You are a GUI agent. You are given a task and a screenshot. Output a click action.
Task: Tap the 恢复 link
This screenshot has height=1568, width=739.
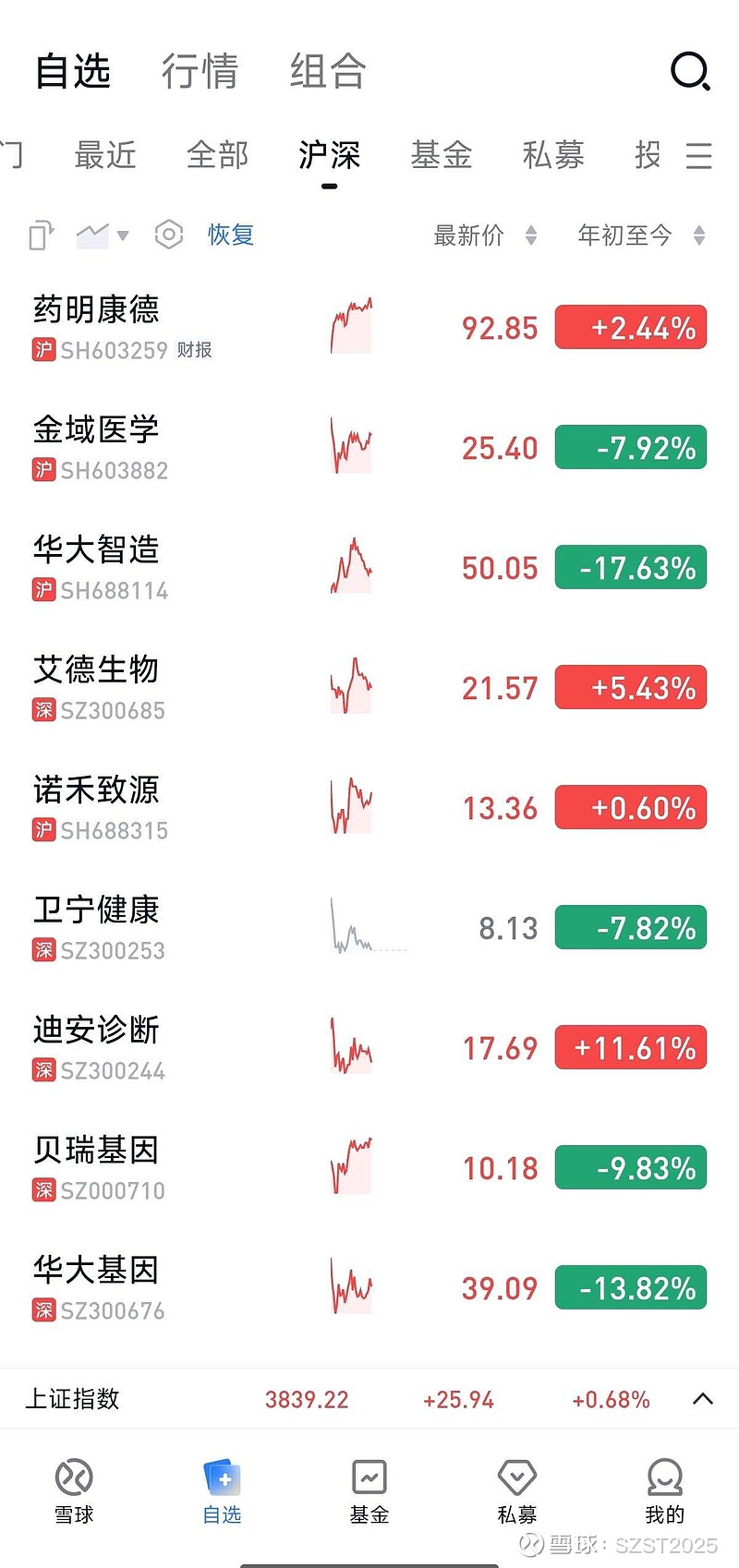click(231, 235)
